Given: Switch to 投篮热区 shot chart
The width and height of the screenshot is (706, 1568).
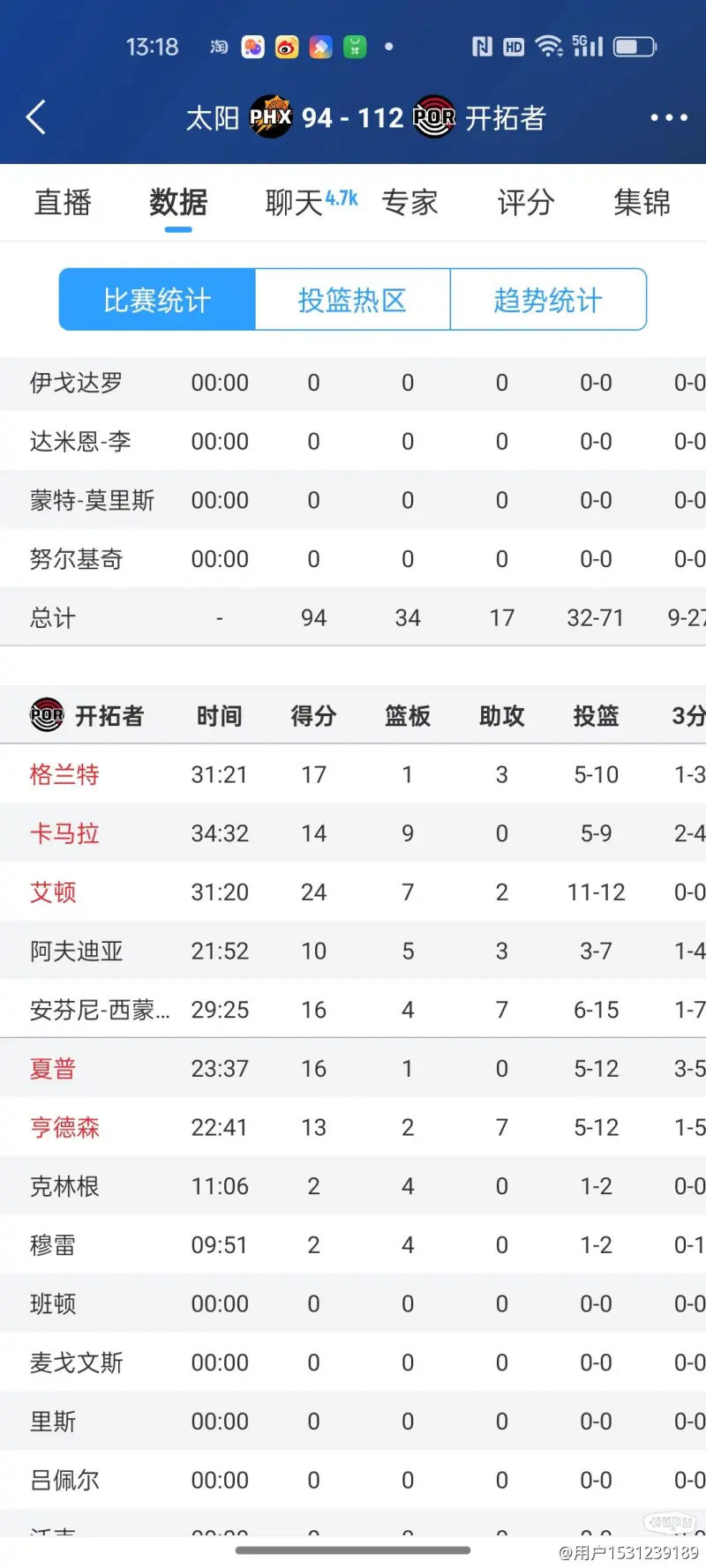Looking at the screenshot, I should [353, 300].
